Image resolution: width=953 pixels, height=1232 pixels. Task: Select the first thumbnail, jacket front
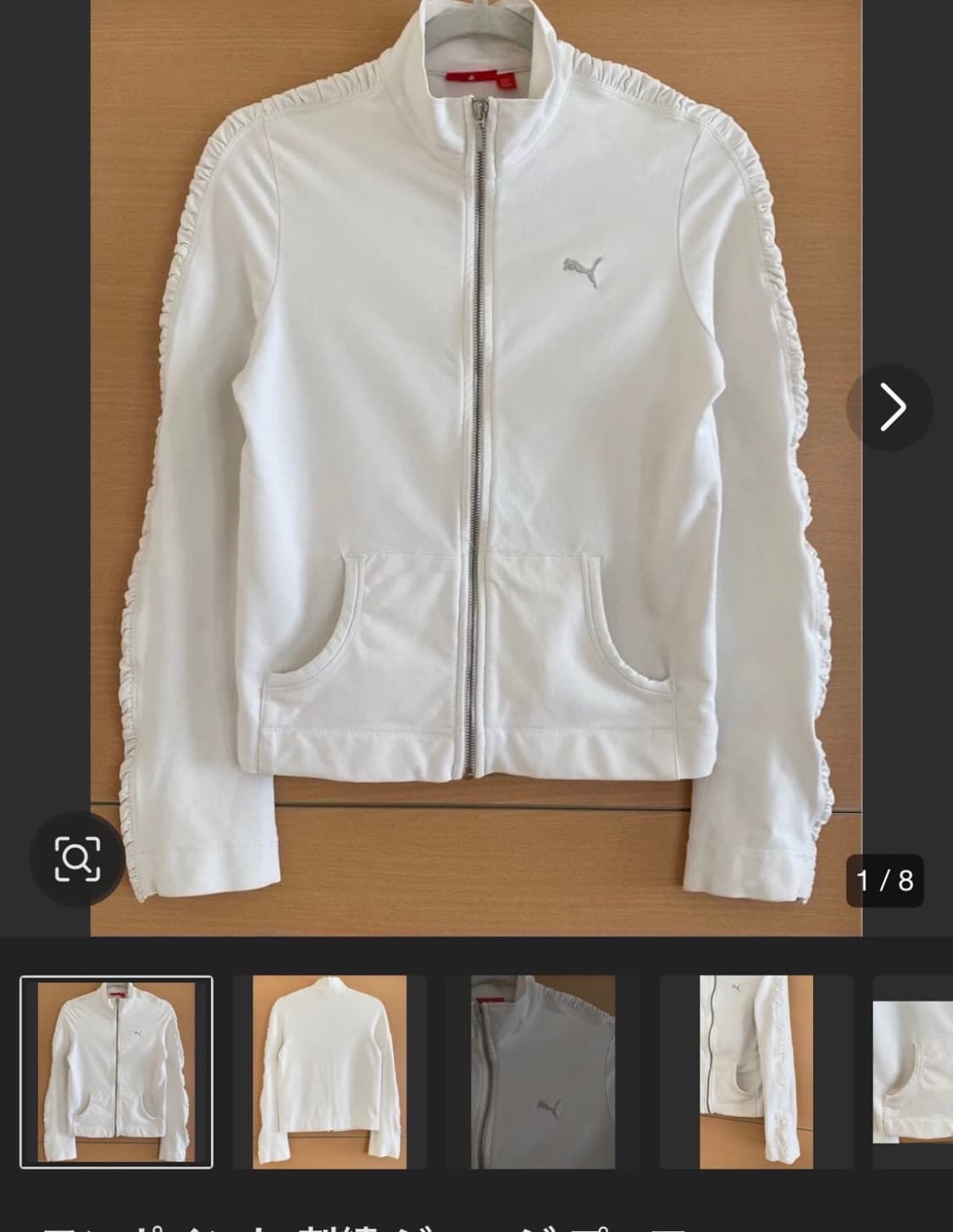pyautogui.click(x=116, y=1072)
